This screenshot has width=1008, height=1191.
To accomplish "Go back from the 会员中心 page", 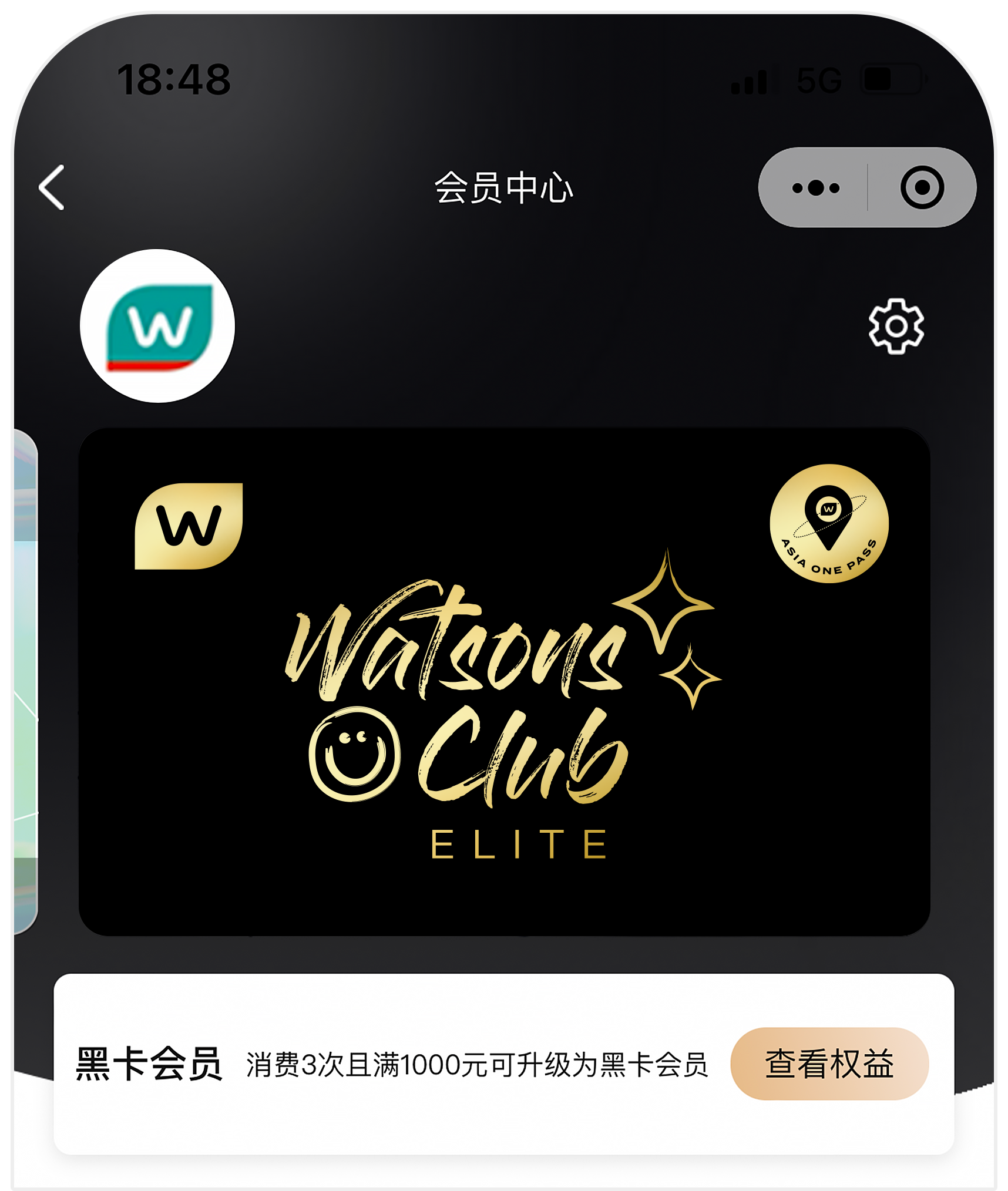I will 52,187.
